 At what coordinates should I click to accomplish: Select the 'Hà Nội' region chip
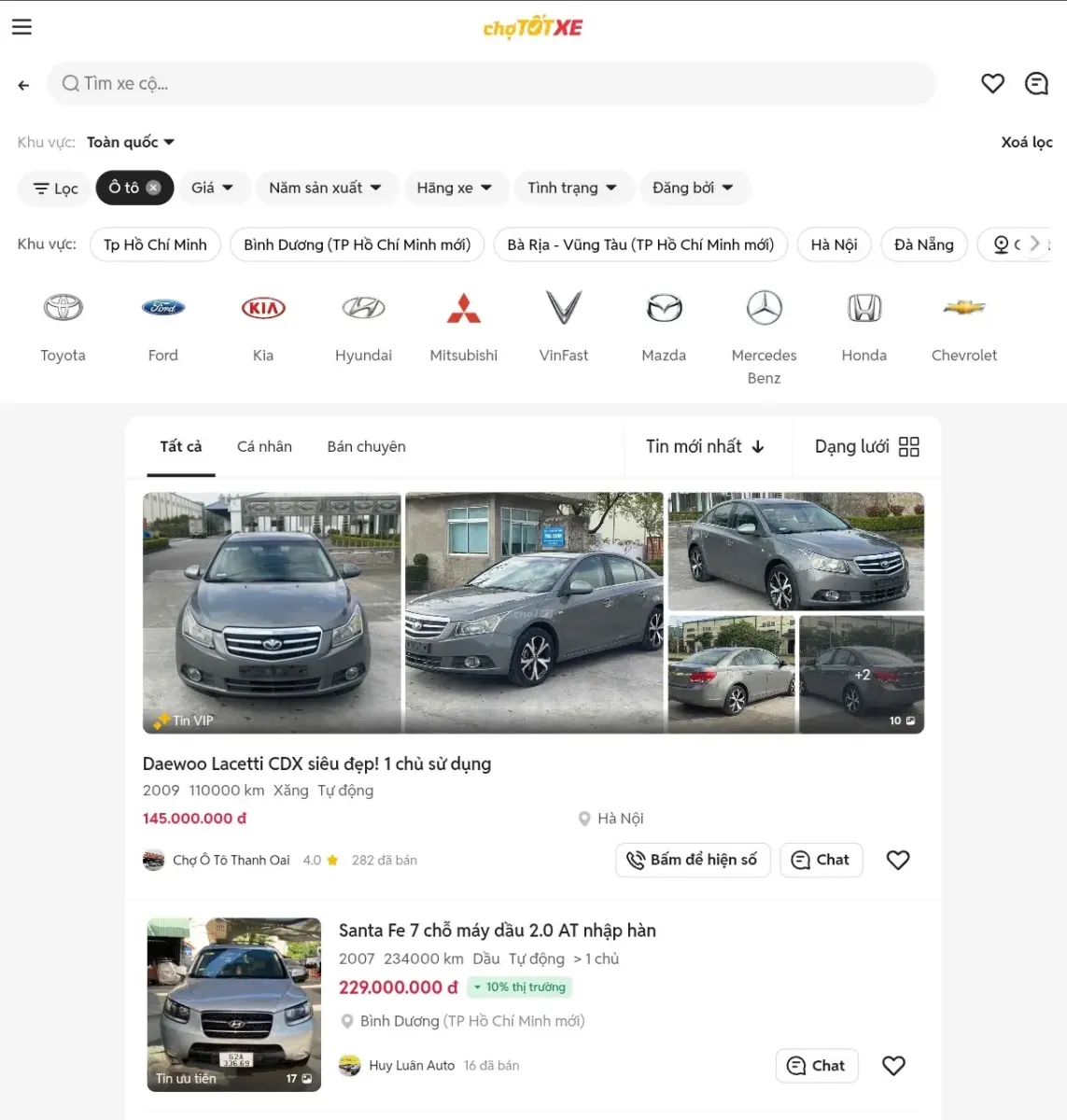pos(833,245)
